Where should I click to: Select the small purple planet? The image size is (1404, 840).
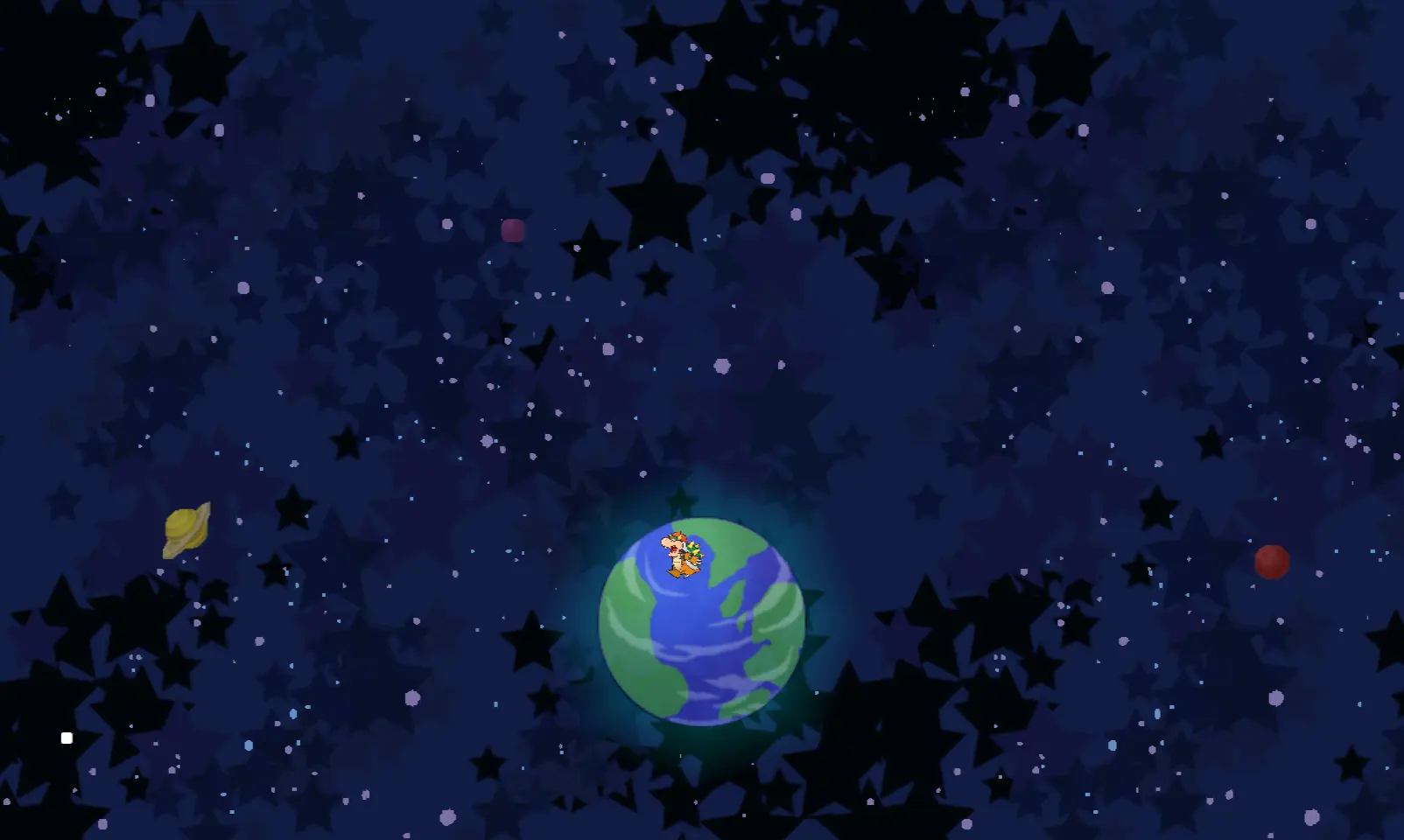(513, 230)
